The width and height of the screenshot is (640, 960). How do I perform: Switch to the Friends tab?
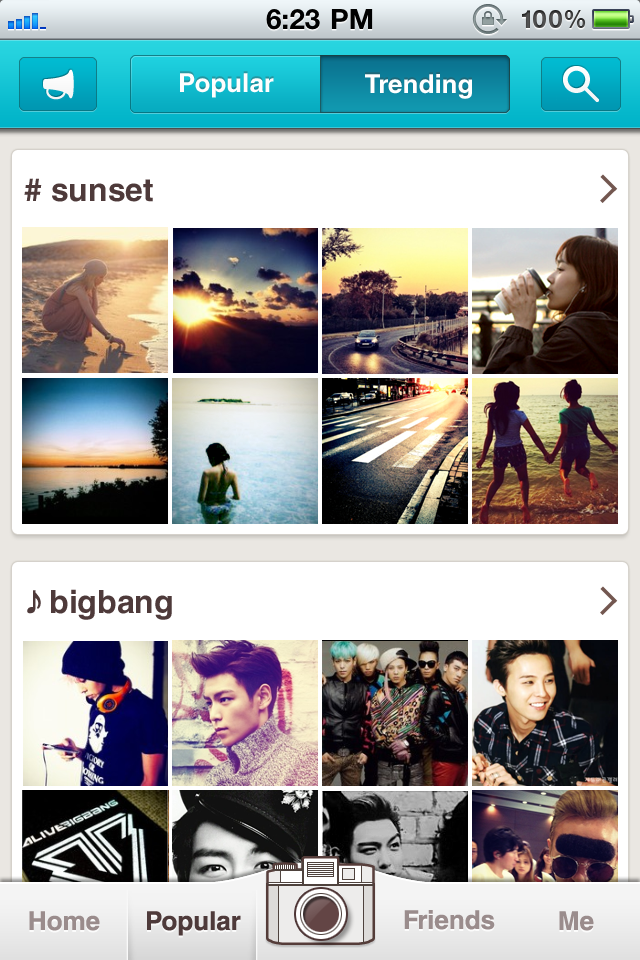coord(449,921)
